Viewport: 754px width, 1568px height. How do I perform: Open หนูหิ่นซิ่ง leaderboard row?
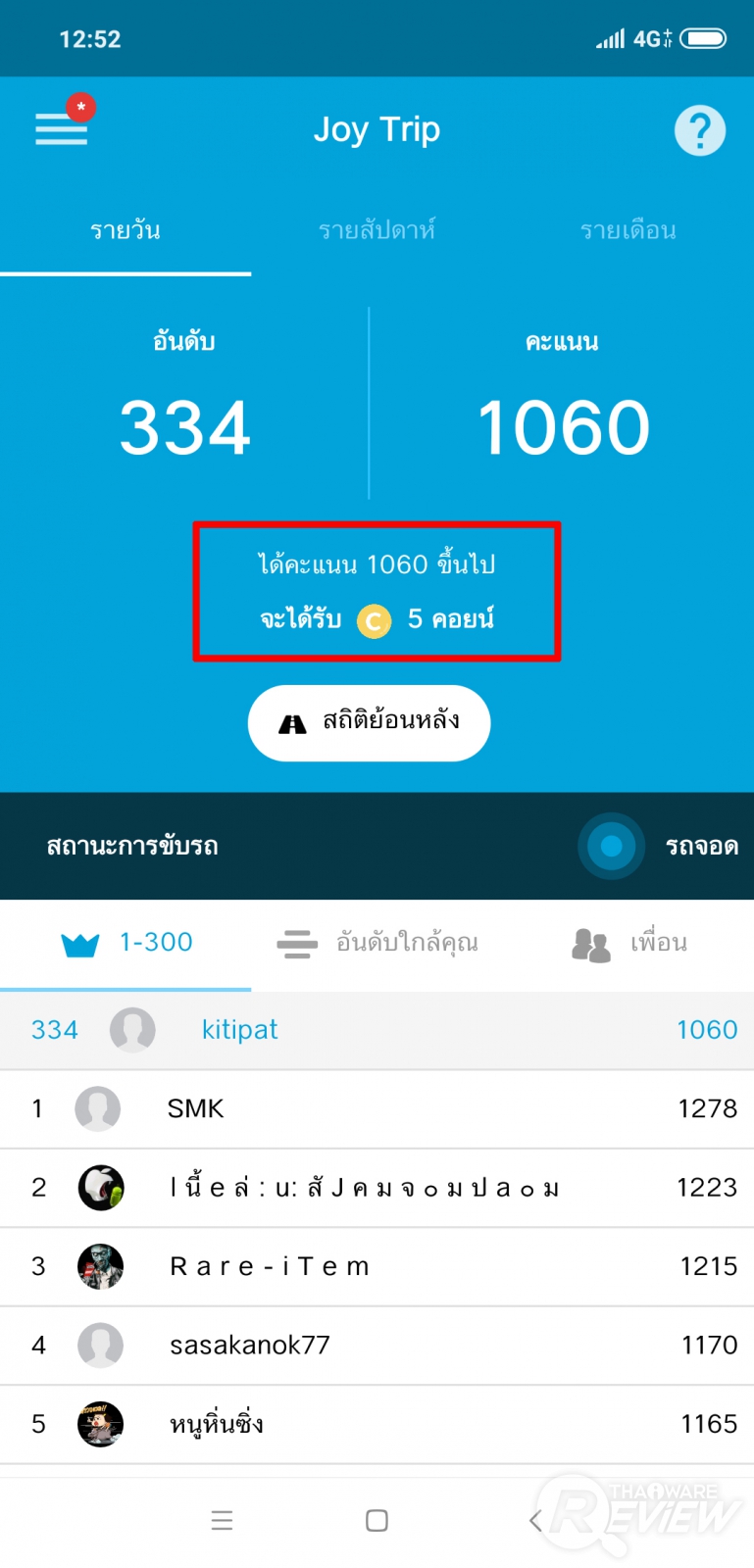coord(377,1424)
